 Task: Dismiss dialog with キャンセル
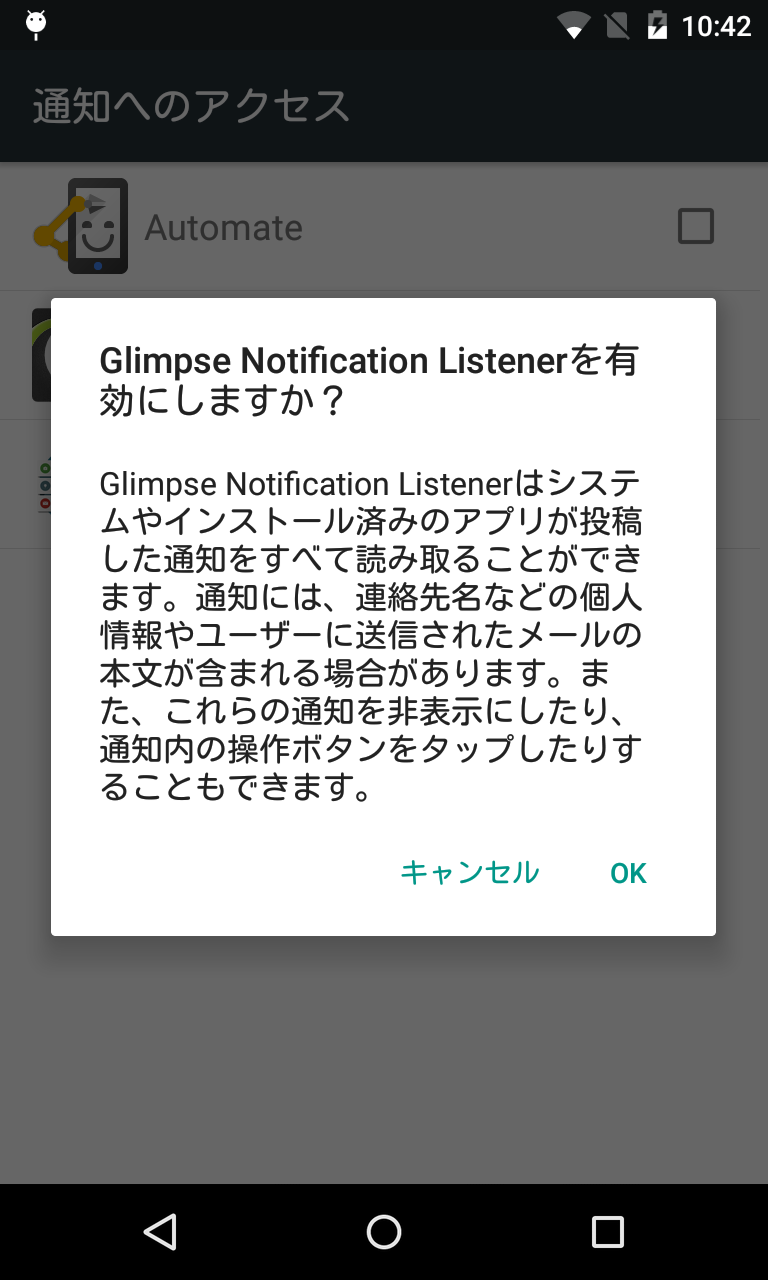point(470,872)
